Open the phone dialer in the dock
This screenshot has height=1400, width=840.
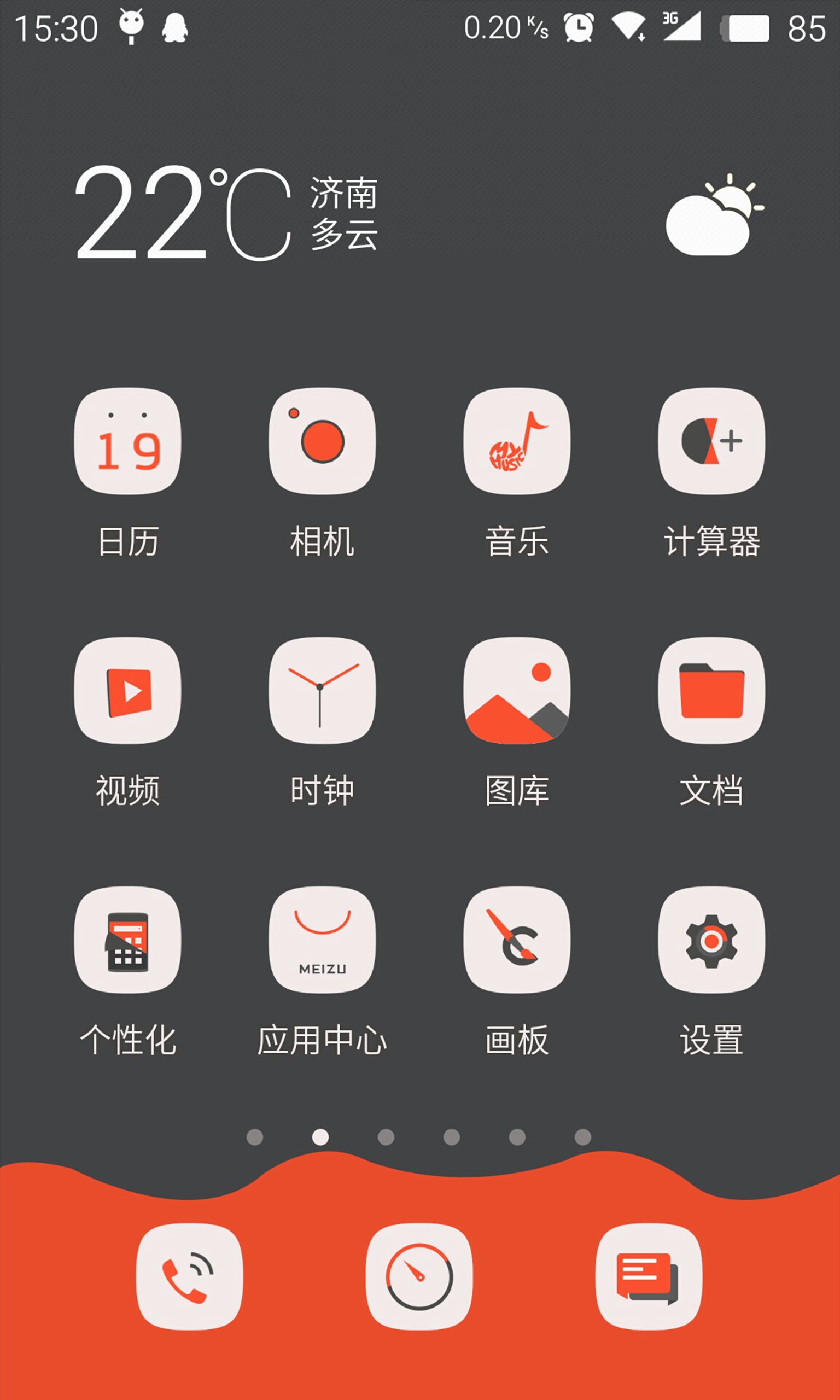[190, 1276]
